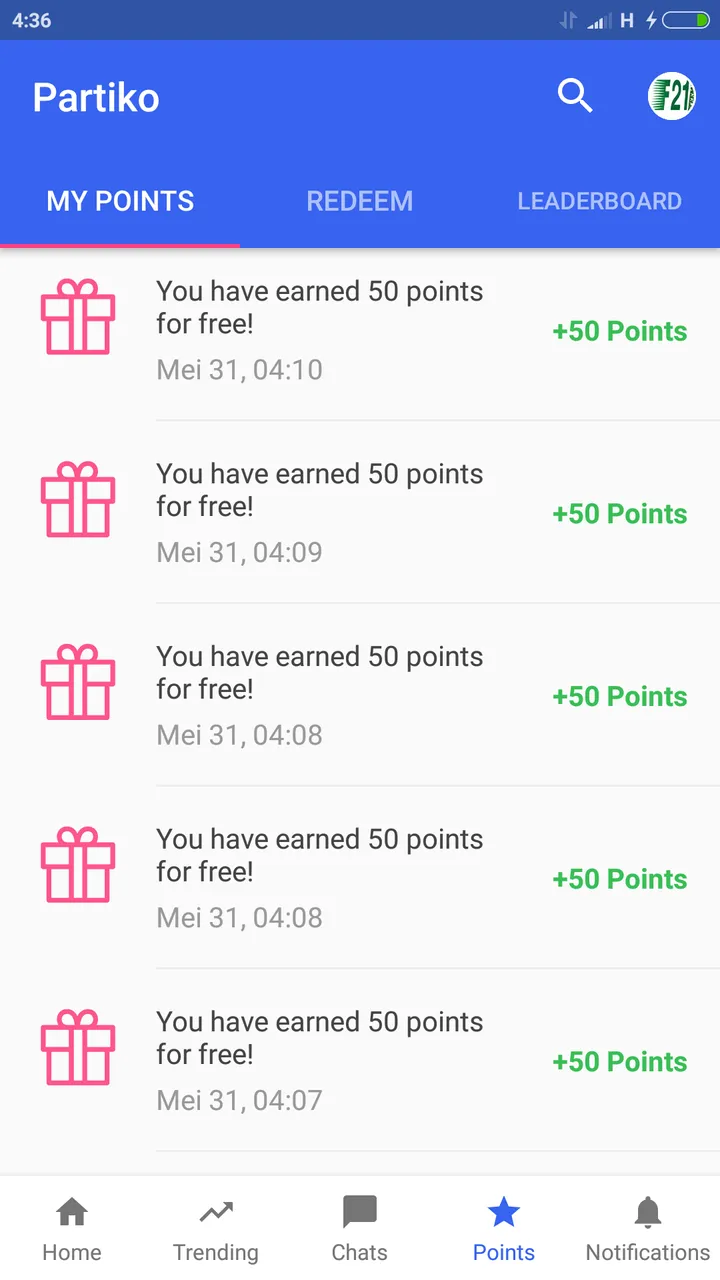
Task: Open the profile avatar
Action: [x=672, y=97]
